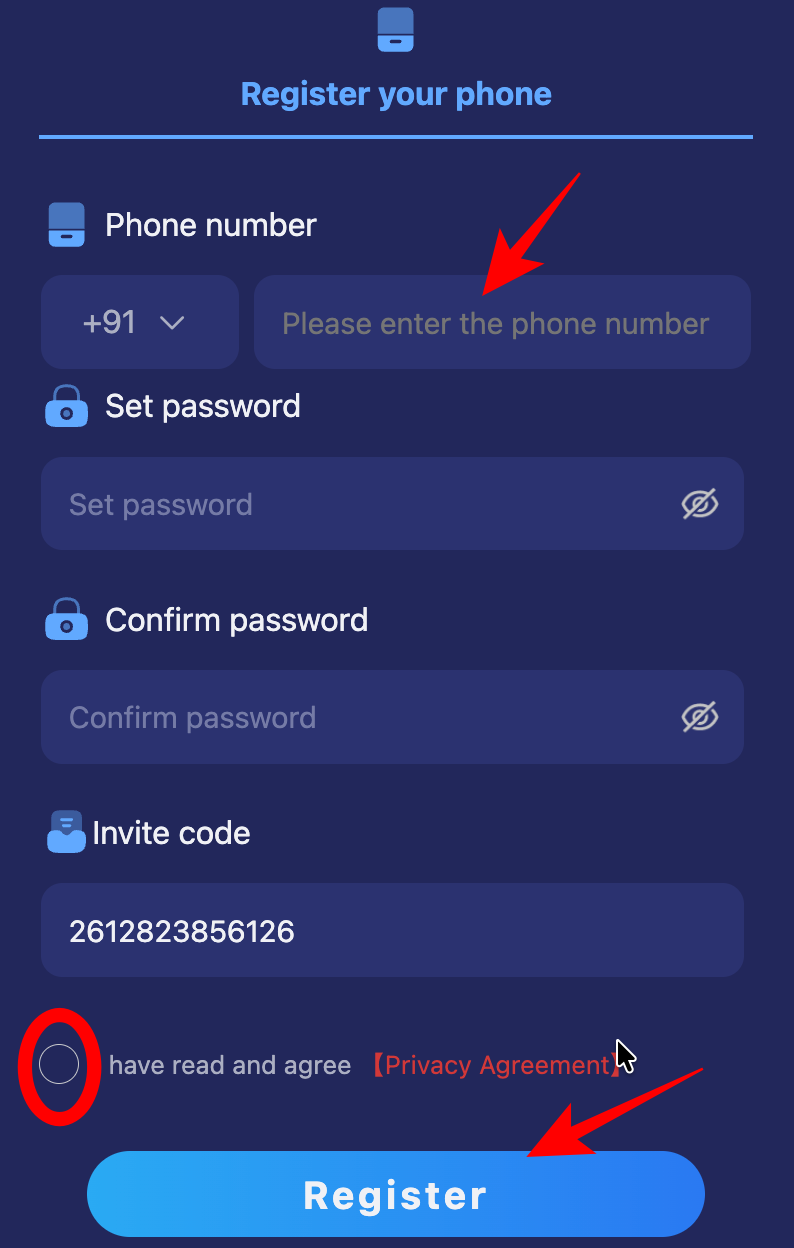Tap the Register button
Screen dimensions: 794x1248
(x=396, y=1194)
